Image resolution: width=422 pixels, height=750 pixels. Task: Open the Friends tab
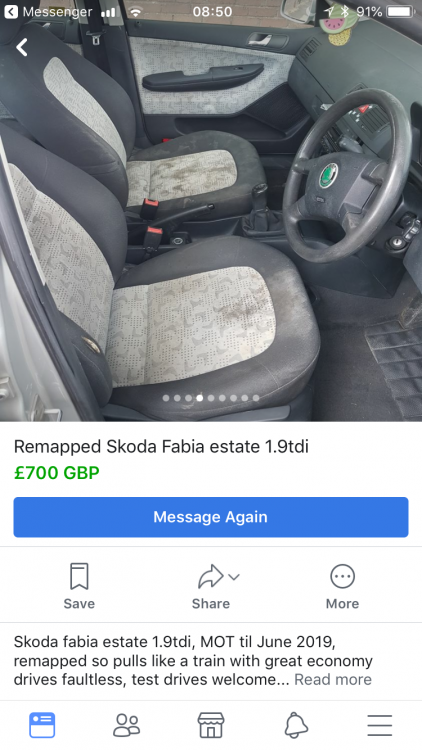127,725
